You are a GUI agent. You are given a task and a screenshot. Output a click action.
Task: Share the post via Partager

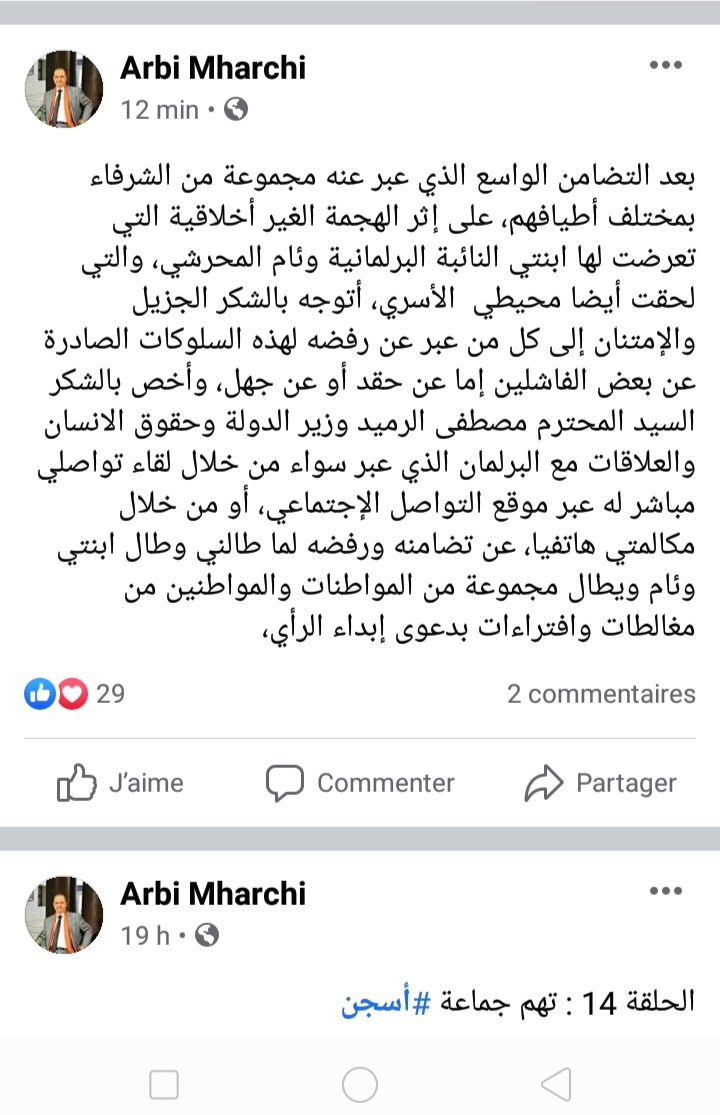coord(600,782)
